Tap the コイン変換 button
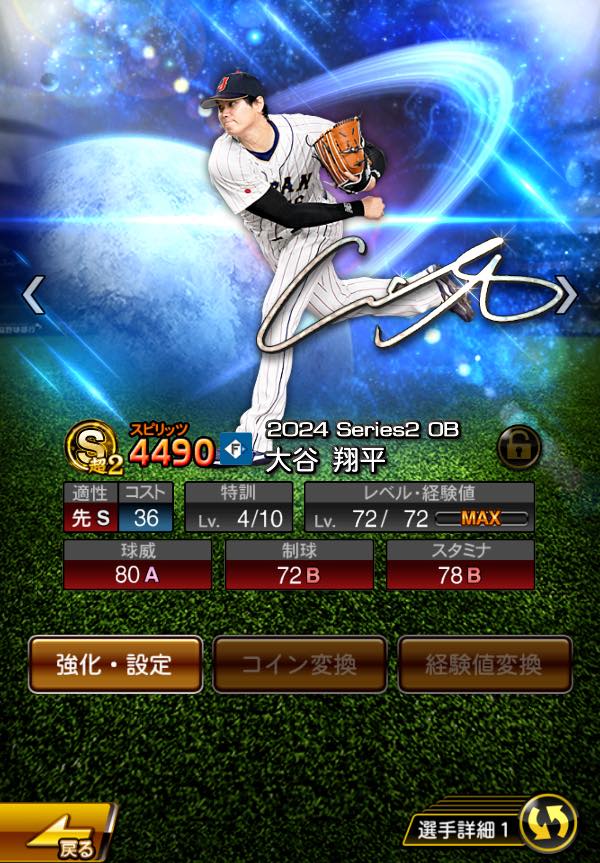Image resolution: width=600 pixels, height=863 pixels. pyautogui.click(x=300, y=664)
